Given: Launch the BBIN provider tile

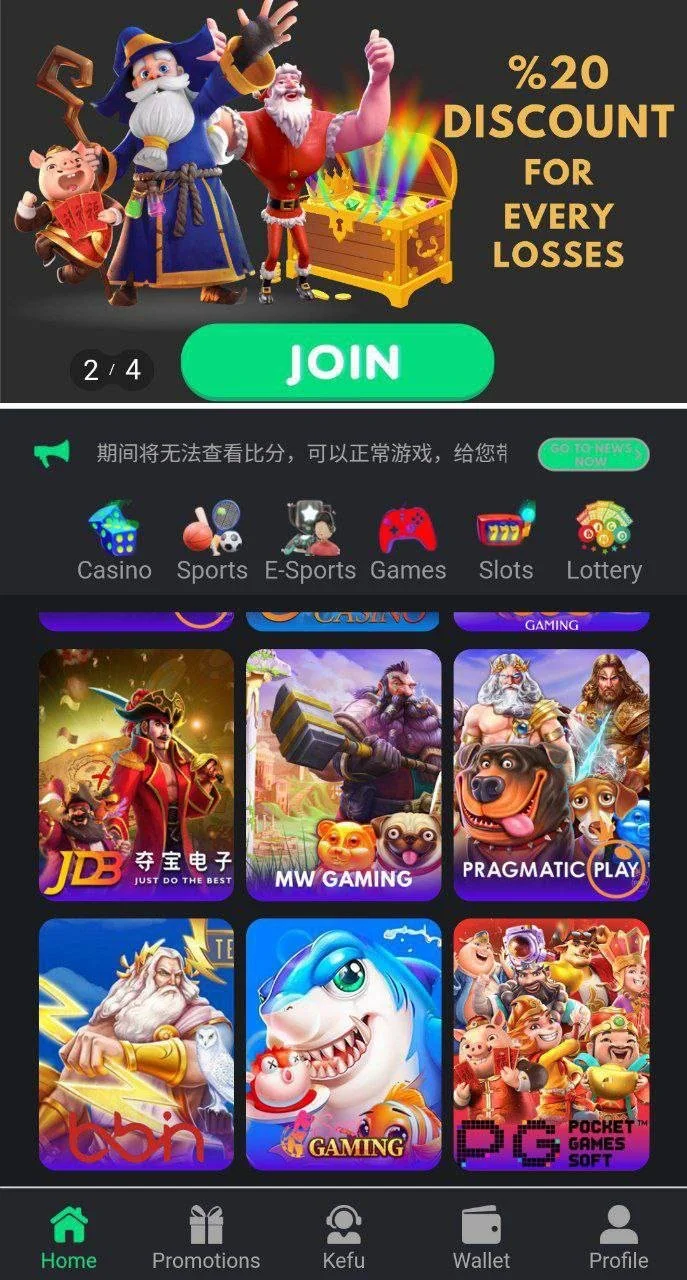Looking at the screenshot, I should point(136,1044).
